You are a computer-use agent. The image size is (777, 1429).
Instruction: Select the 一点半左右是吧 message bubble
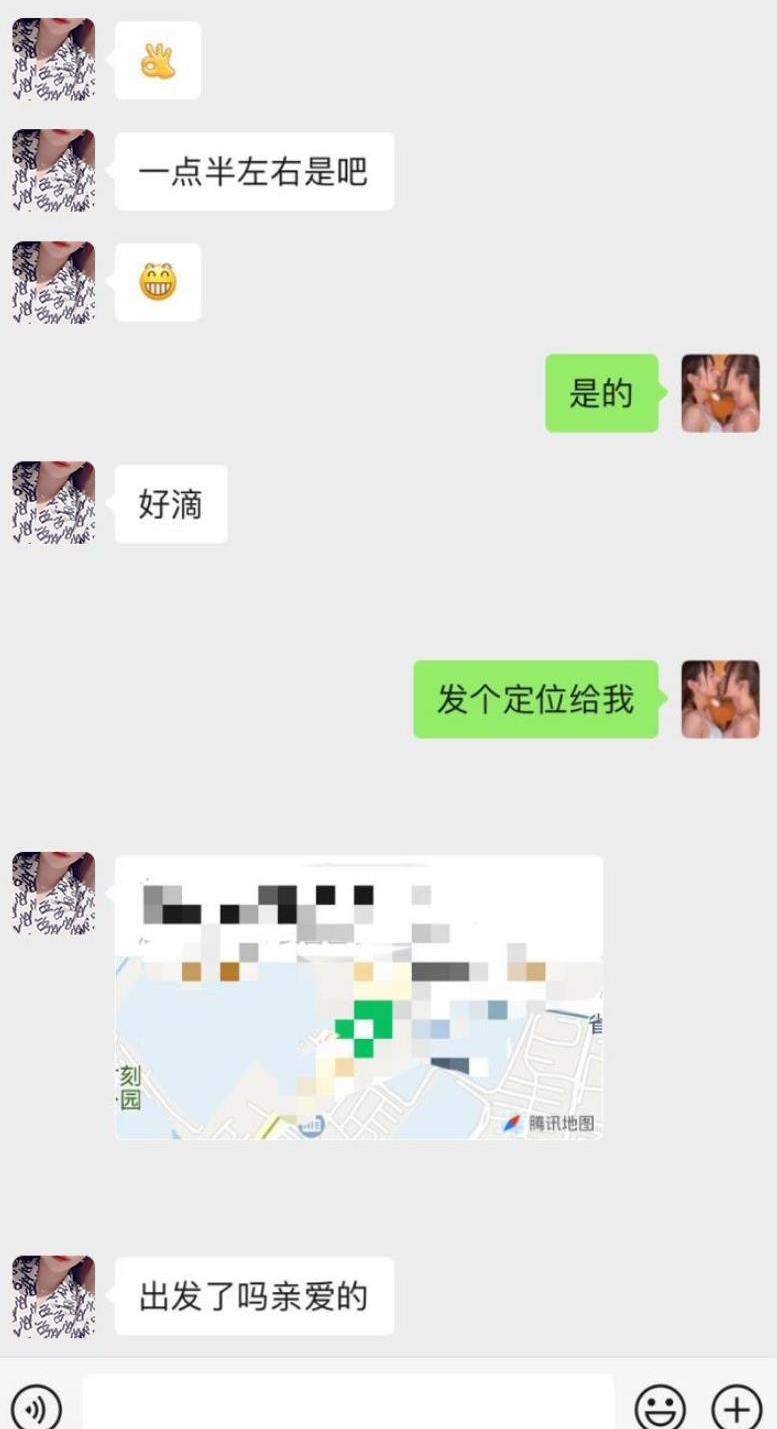point(254,170)
